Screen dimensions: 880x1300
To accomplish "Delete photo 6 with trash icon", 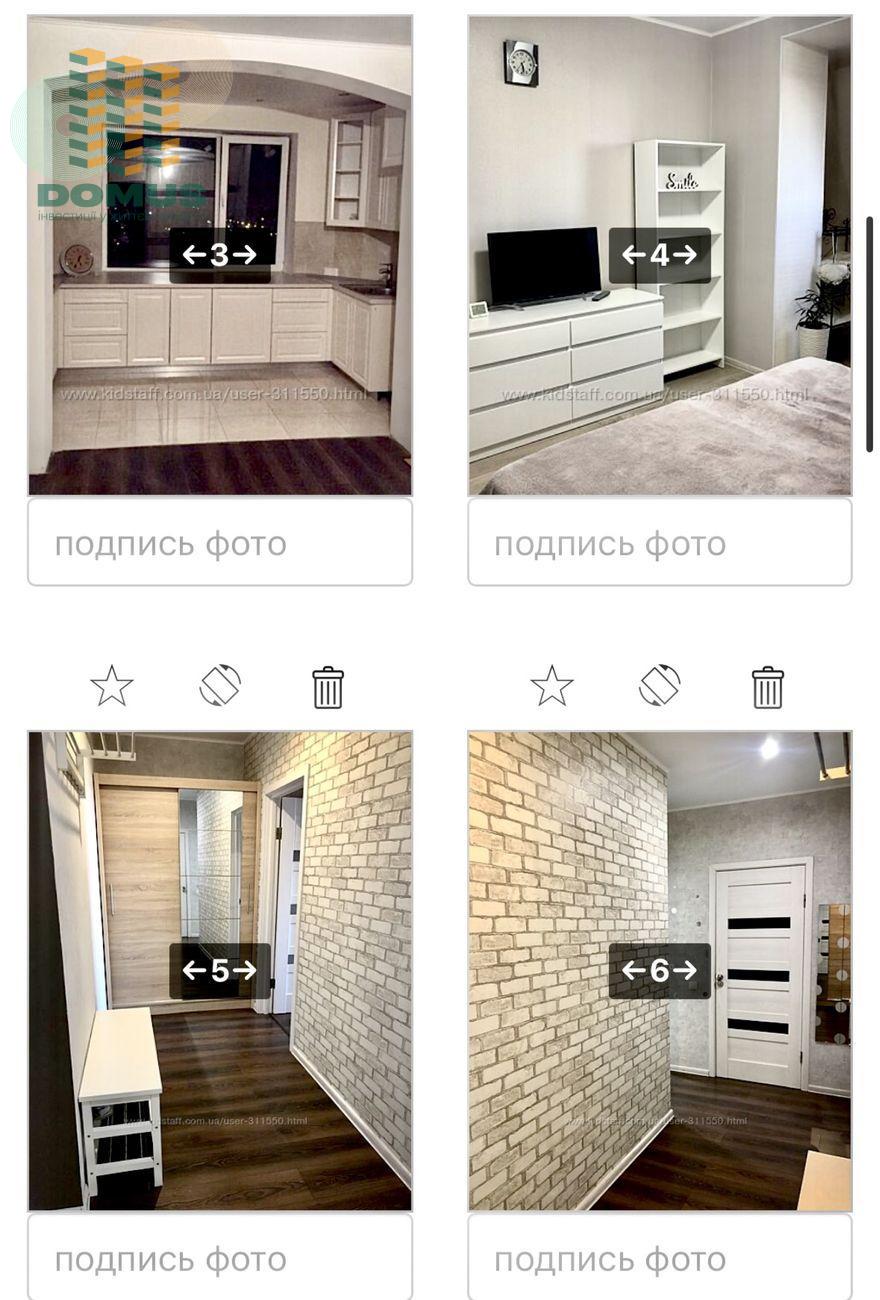I will pos(768,687).
